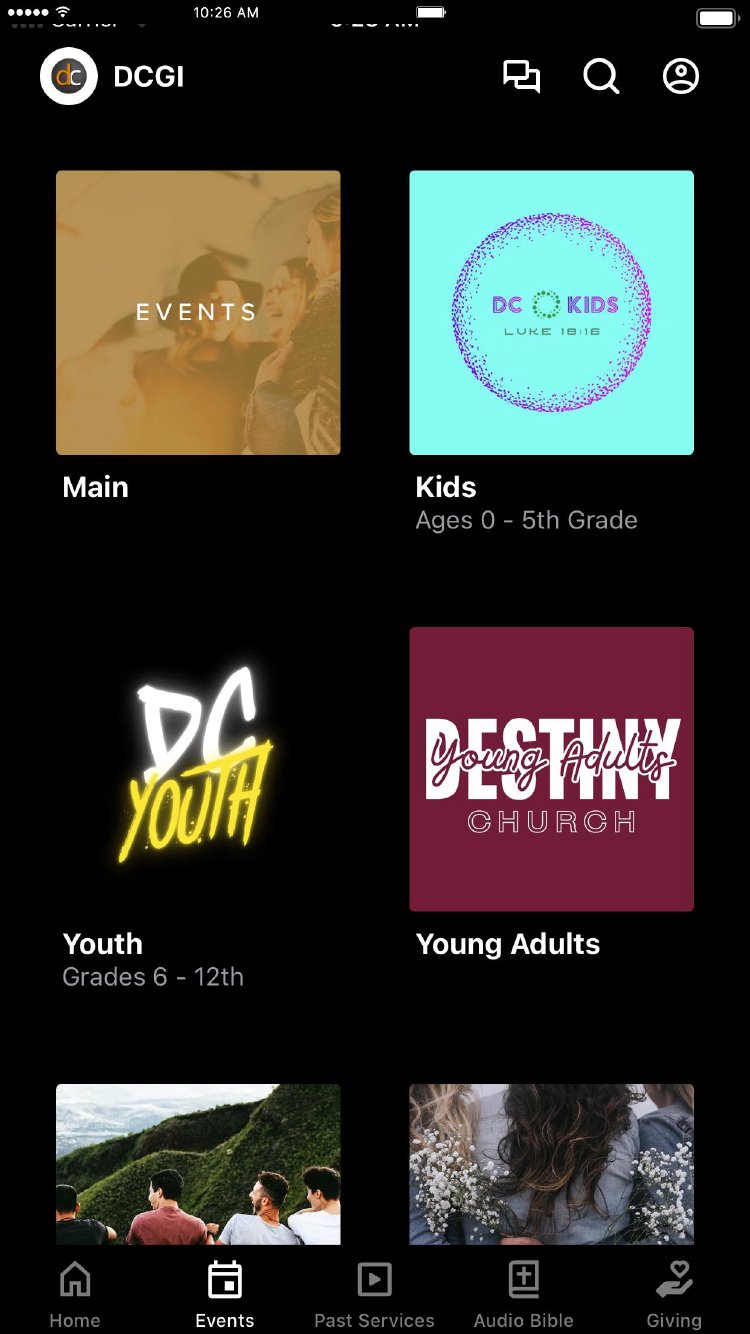Viewport: 750px width, 1334px height.
Task: Open the Young Adults events tile
Action: pos(551,769)
